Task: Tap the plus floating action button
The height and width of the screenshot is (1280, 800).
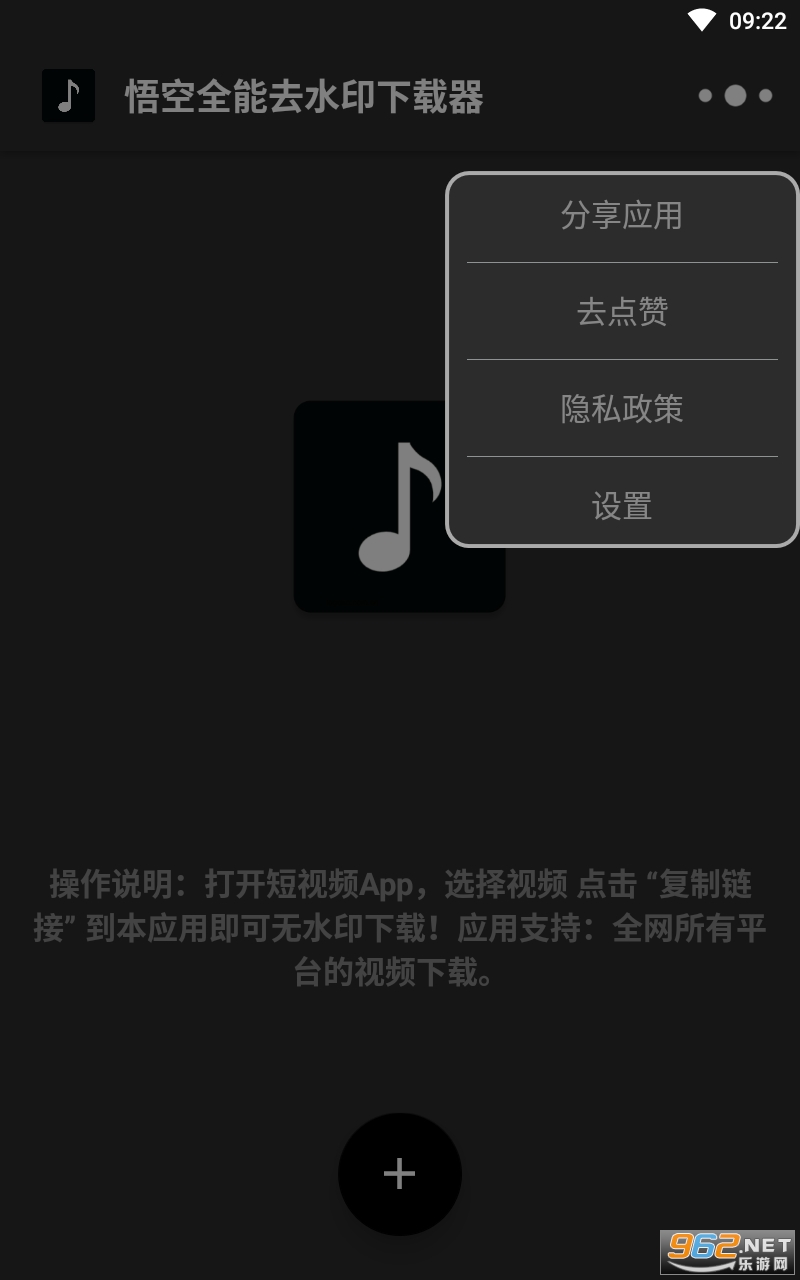Action: coord(399,1173)
